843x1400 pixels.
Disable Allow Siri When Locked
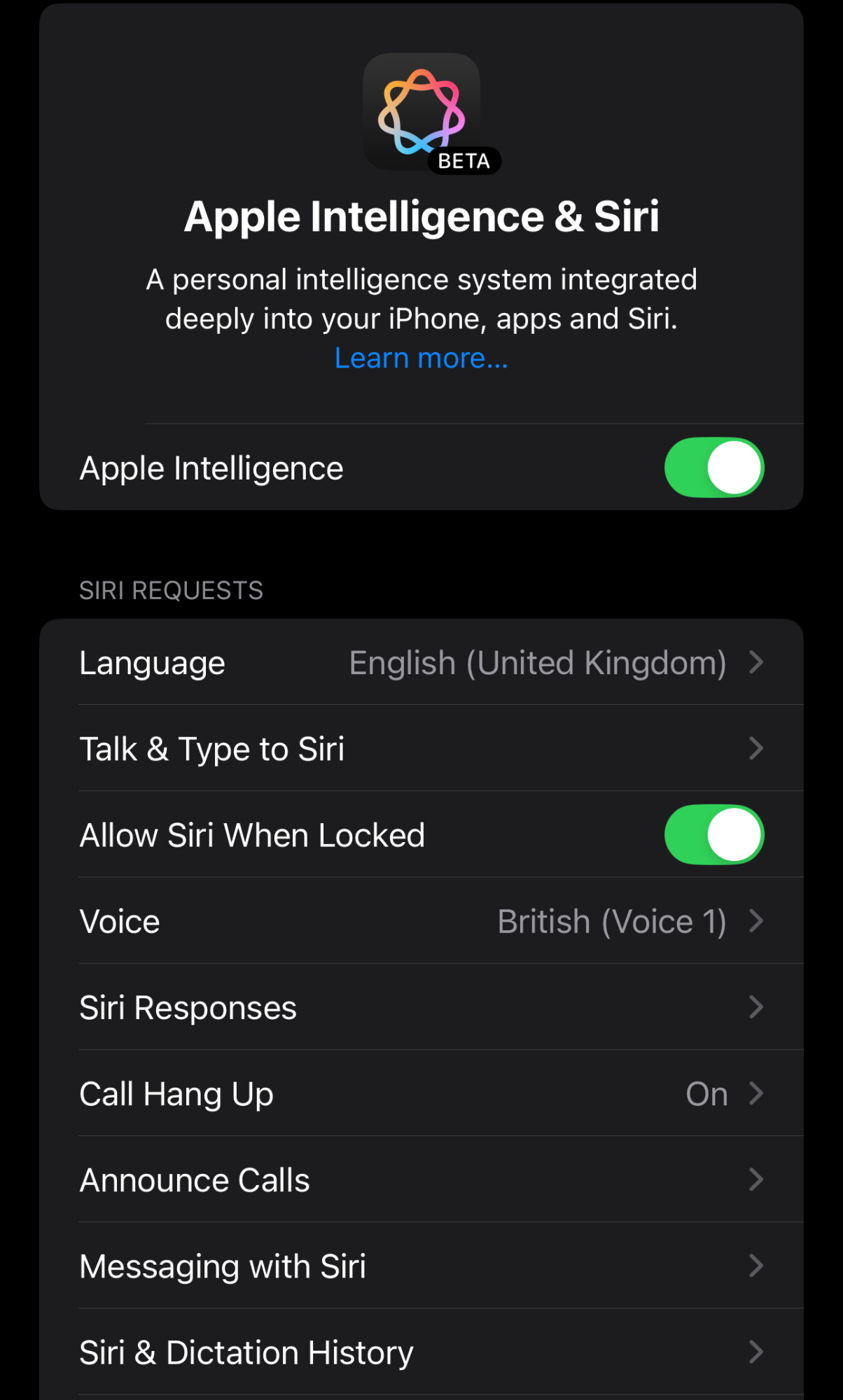713,835
